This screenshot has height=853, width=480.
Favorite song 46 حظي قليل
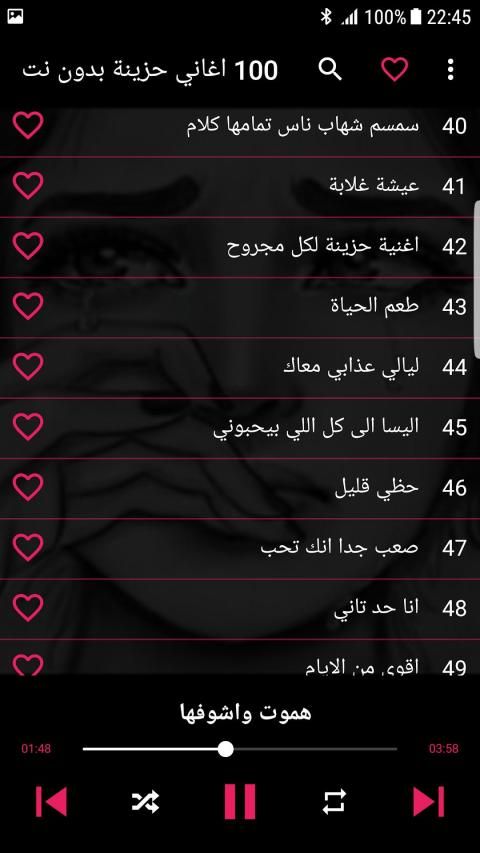click(28, 487)
